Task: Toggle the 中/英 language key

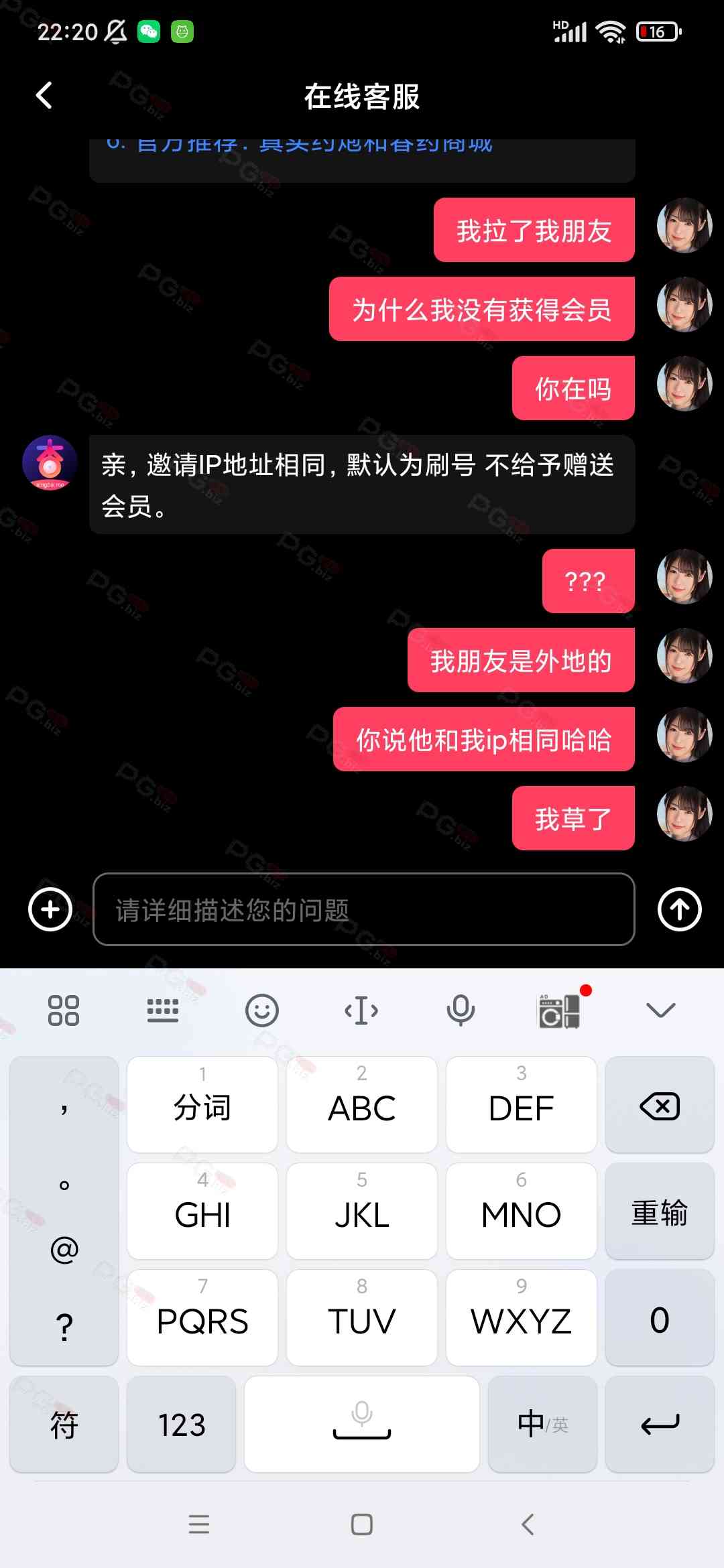Action: tap(542, 1425)
